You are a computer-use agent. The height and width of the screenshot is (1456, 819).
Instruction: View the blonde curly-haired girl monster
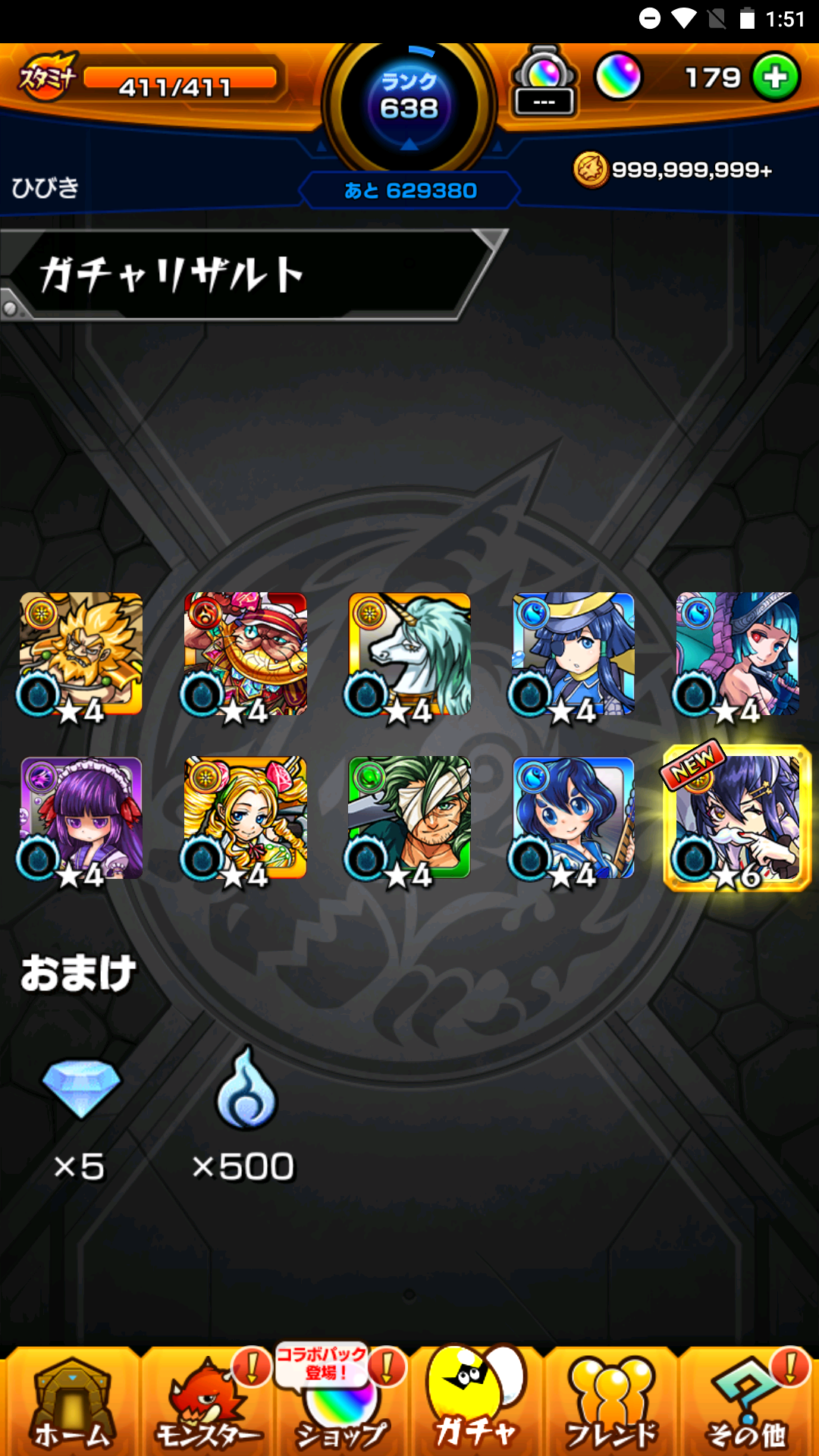click(245, 818)
